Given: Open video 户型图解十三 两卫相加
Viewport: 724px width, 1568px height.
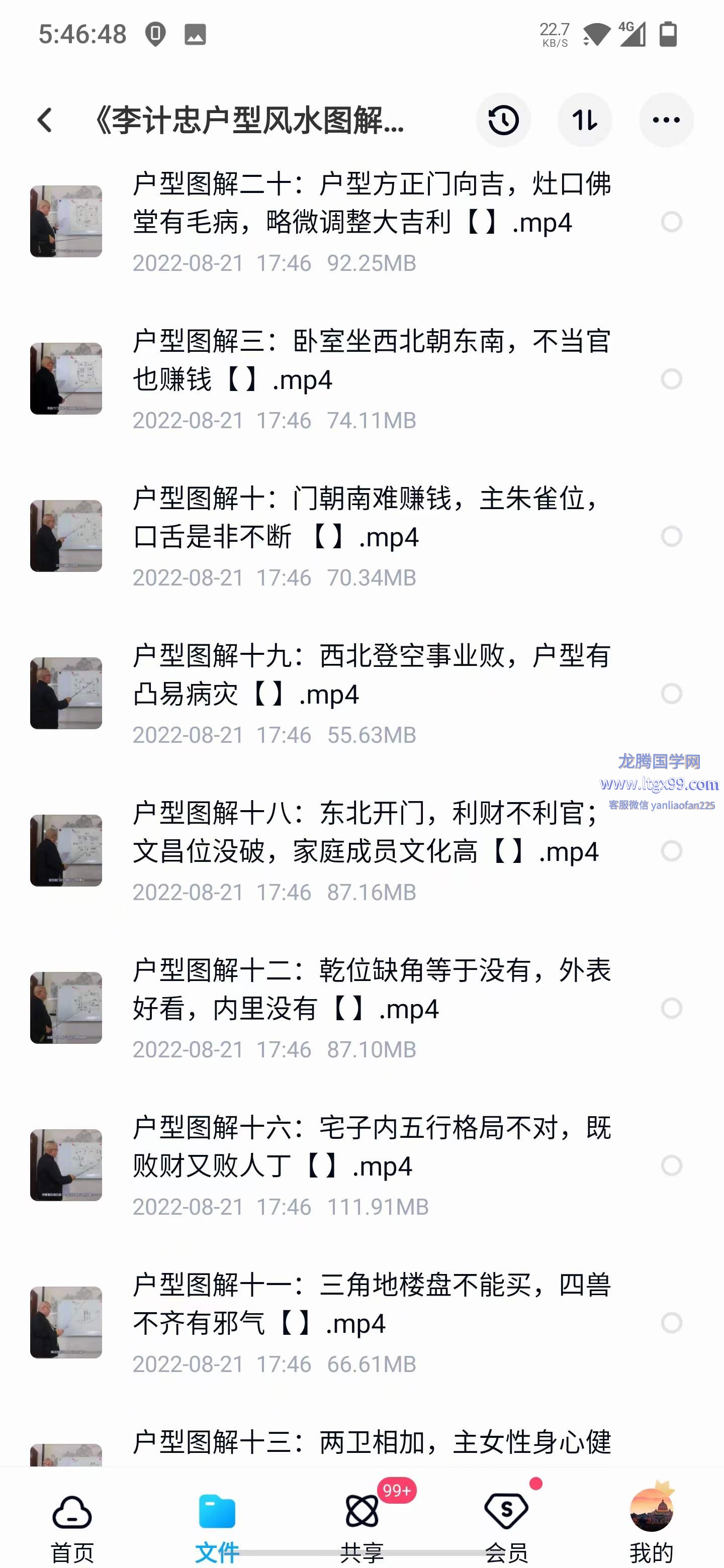Looking at the screenshot, I should [372, 1442].
